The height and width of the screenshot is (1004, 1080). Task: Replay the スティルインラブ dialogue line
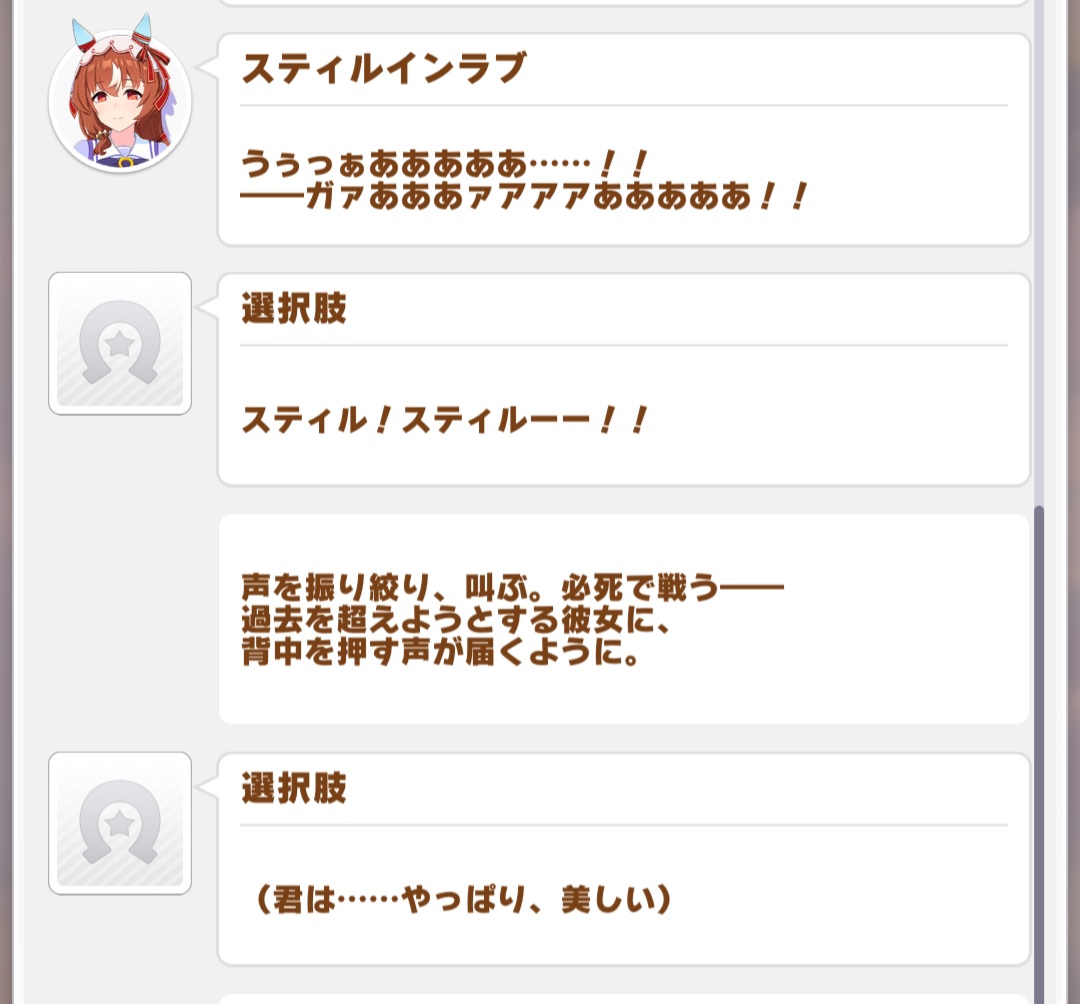pos(623,140)
